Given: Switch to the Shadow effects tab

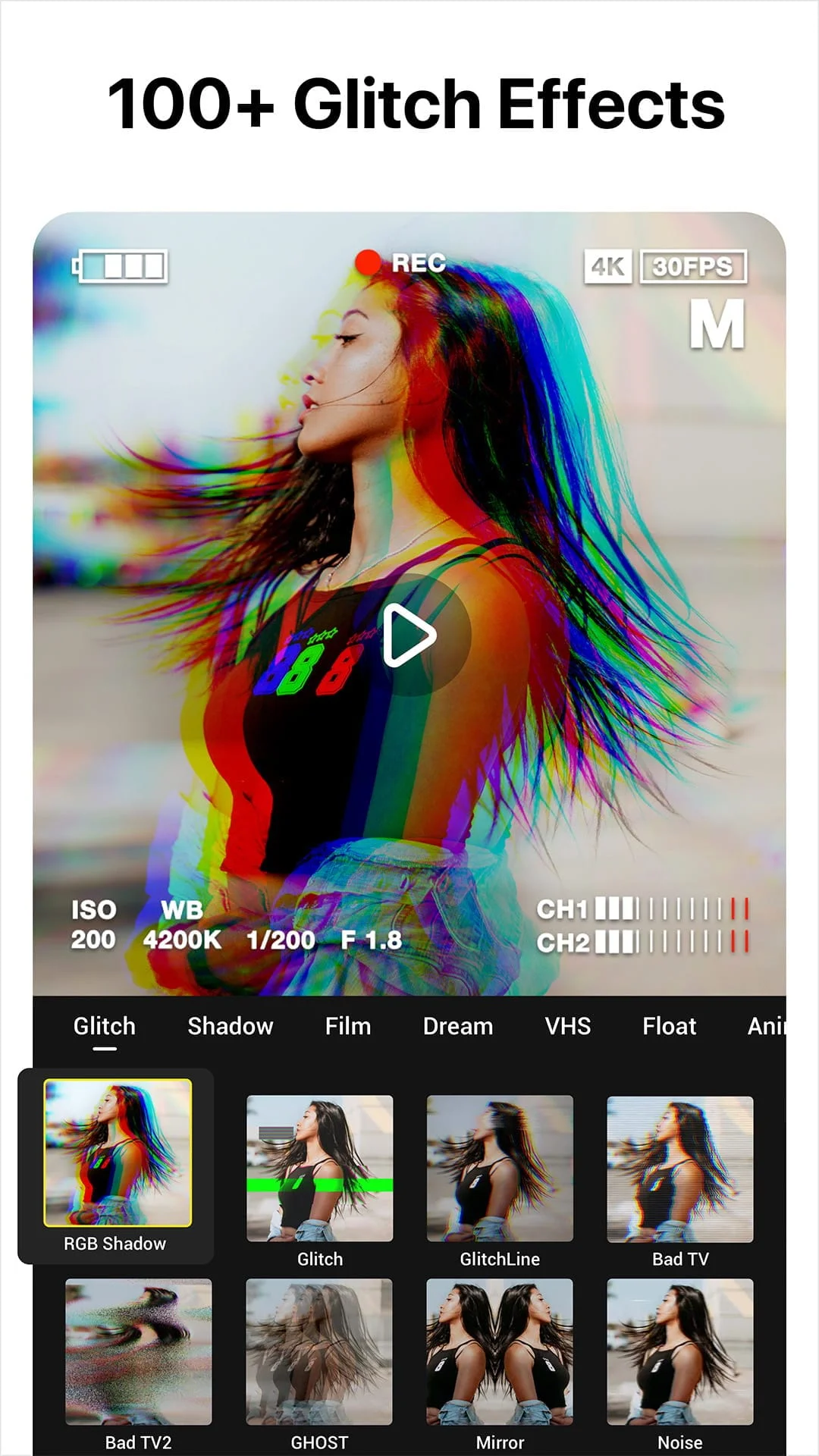Looking at the screenshot, I should click(231, 1026).
